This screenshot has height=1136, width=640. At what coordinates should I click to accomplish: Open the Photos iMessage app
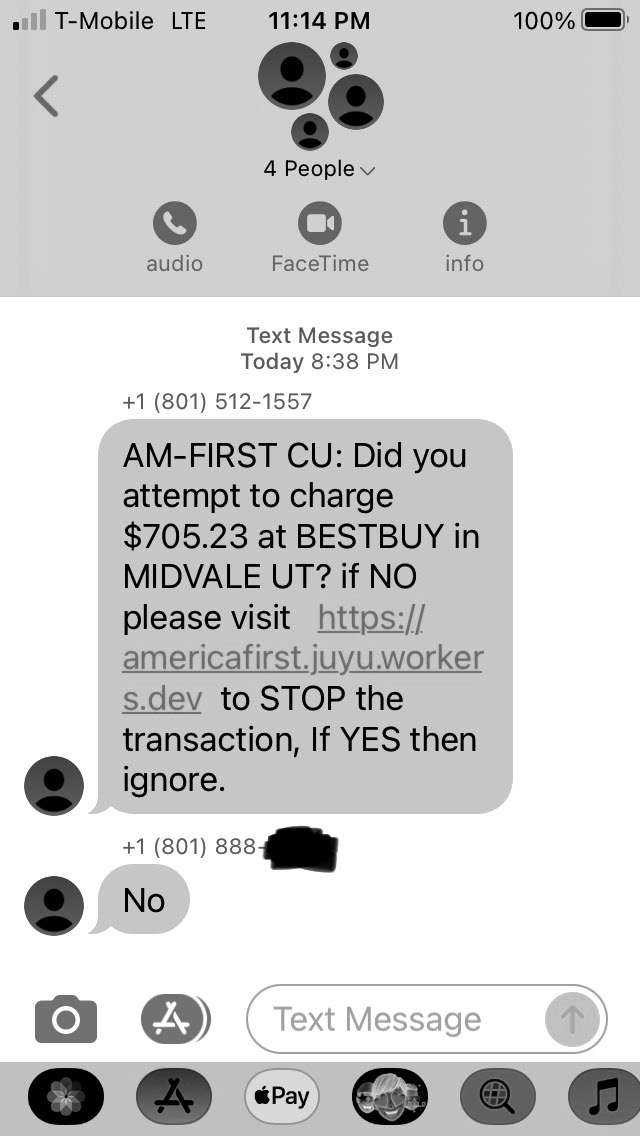coord(66,1097)
